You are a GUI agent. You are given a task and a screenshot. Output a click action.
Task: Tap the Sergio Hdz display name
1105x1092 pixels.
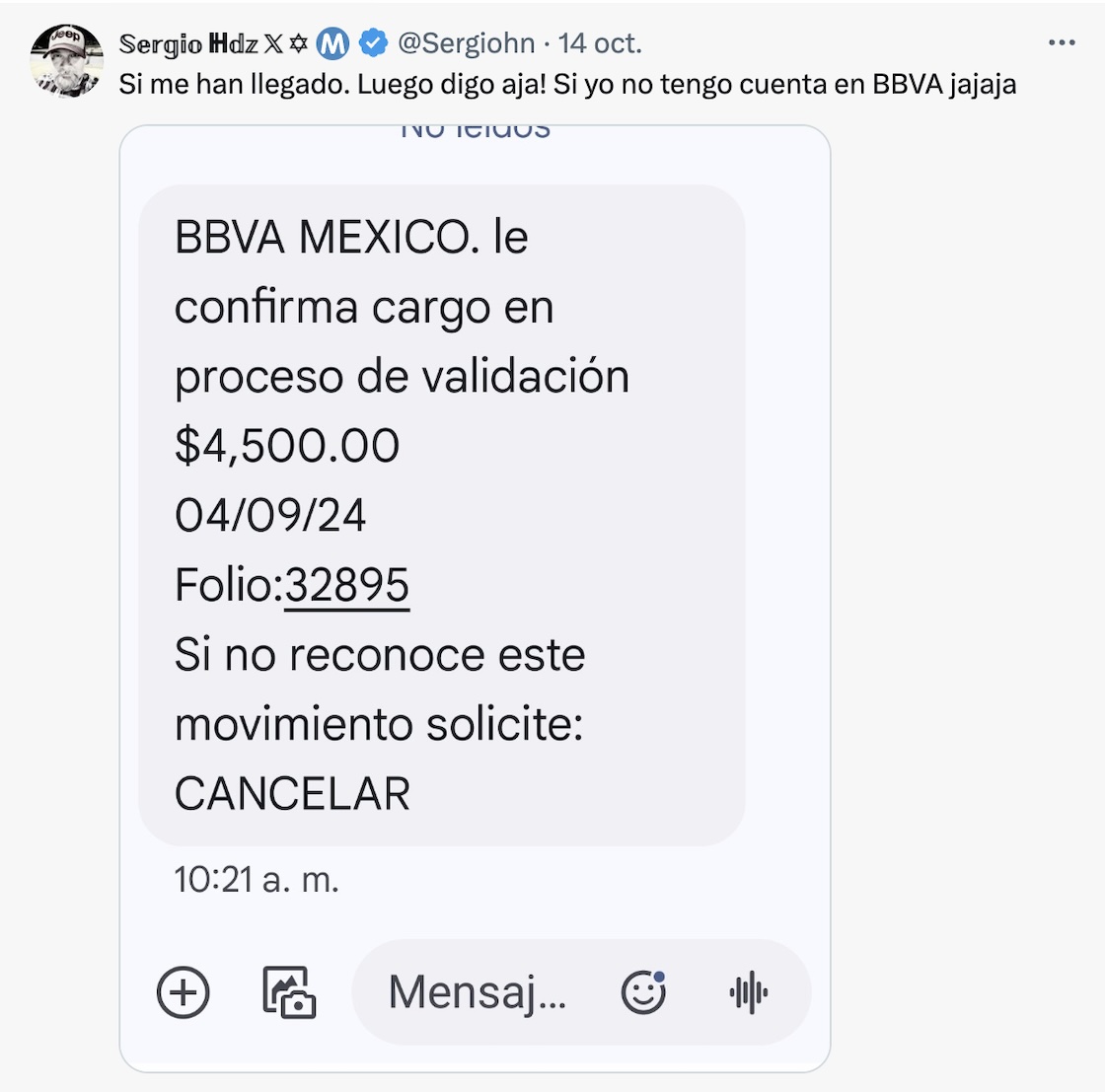188,43
